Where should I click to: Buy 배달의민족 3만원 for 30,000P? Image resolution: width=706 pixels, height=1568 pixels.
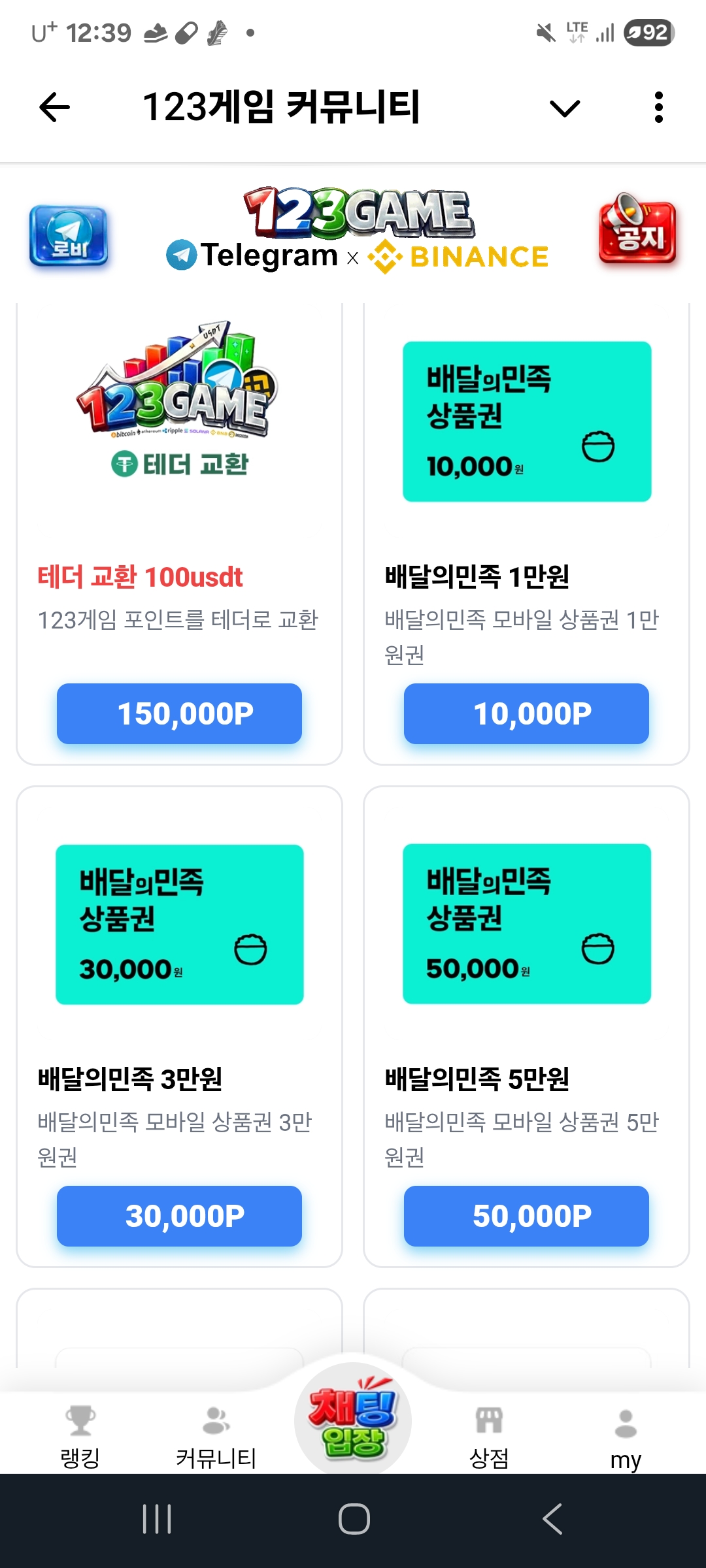[179, 1216]
